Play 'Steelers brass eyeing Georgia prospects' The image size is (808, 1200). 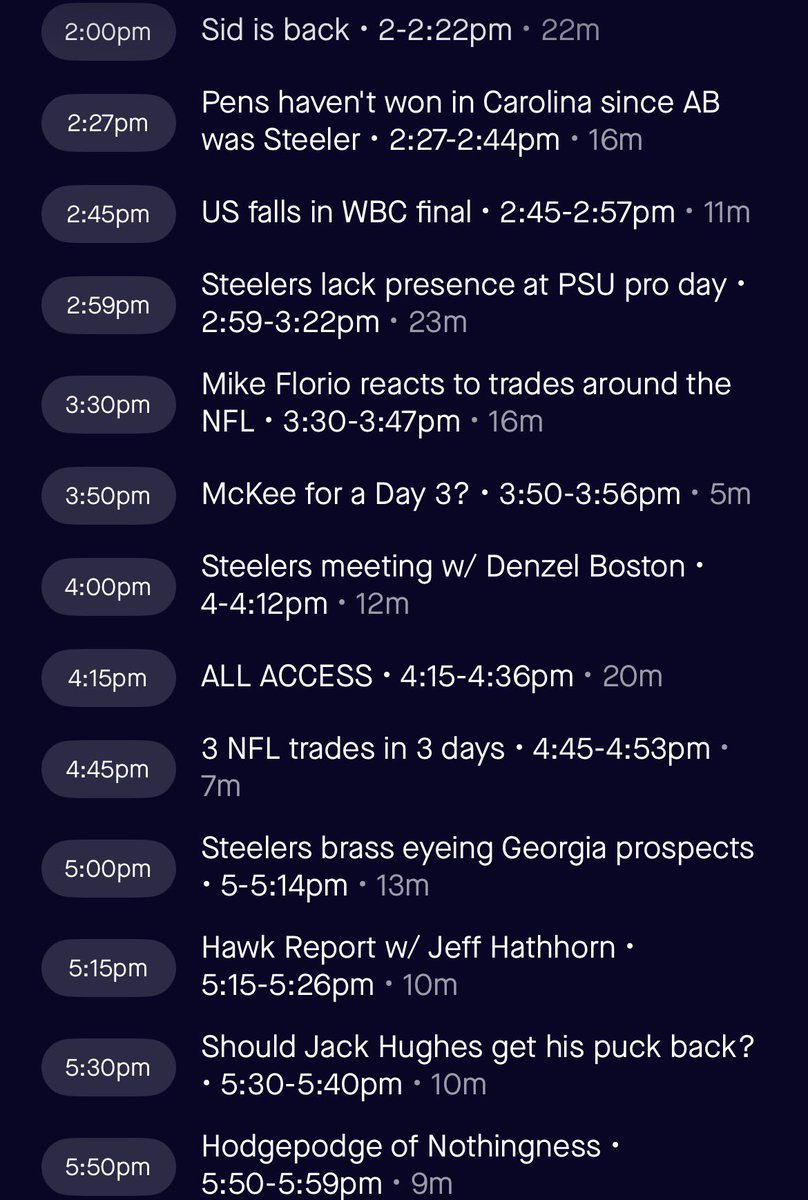click(477, 866)
